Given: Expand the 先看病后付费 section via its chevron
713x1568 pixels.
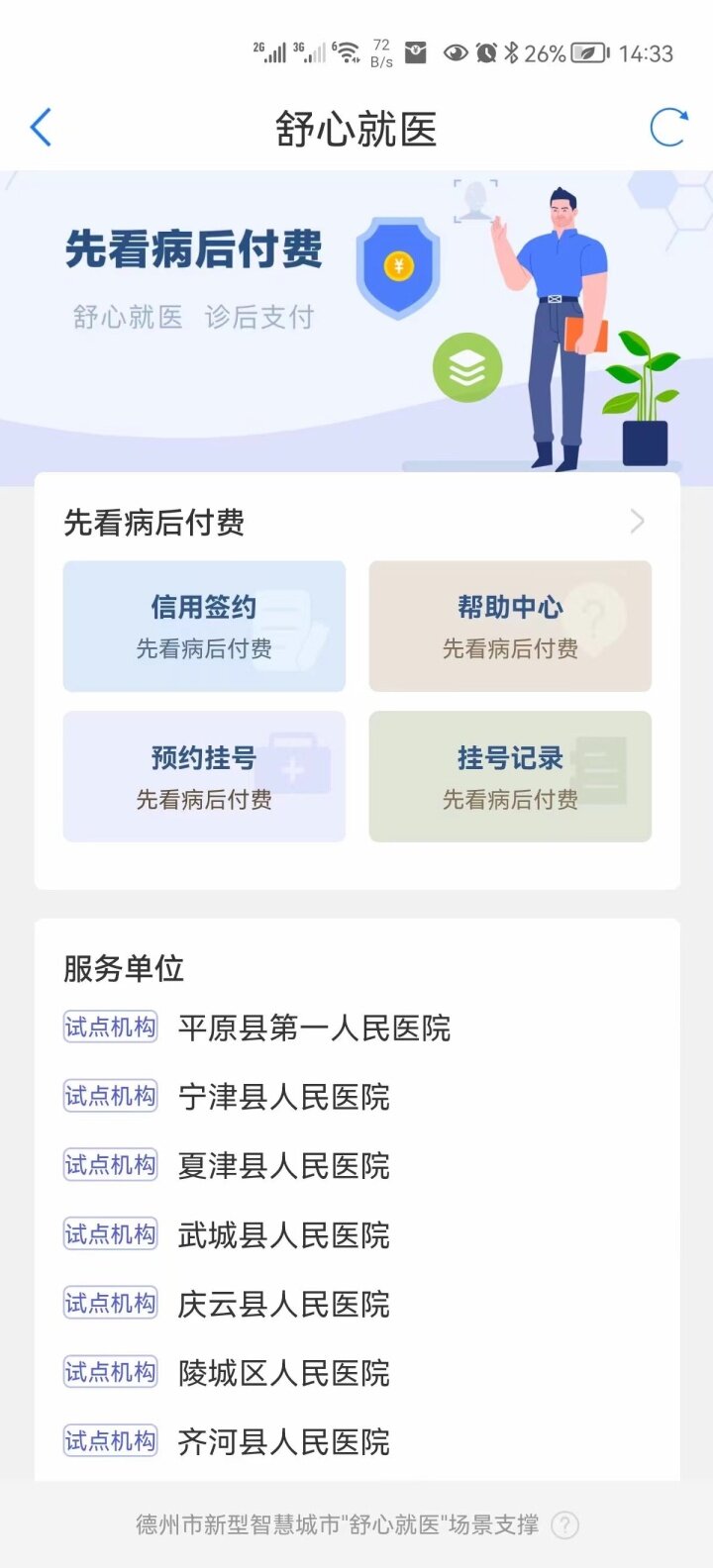Looking at the screenshot, I should (x=637, y=522).
